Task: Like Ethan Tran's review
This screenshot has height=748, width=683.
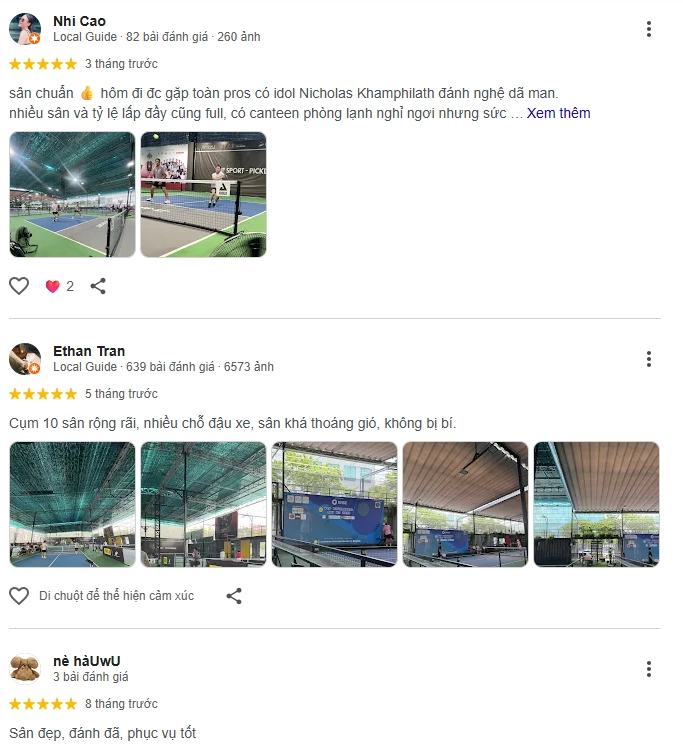Action: click(x=19, y=596)
